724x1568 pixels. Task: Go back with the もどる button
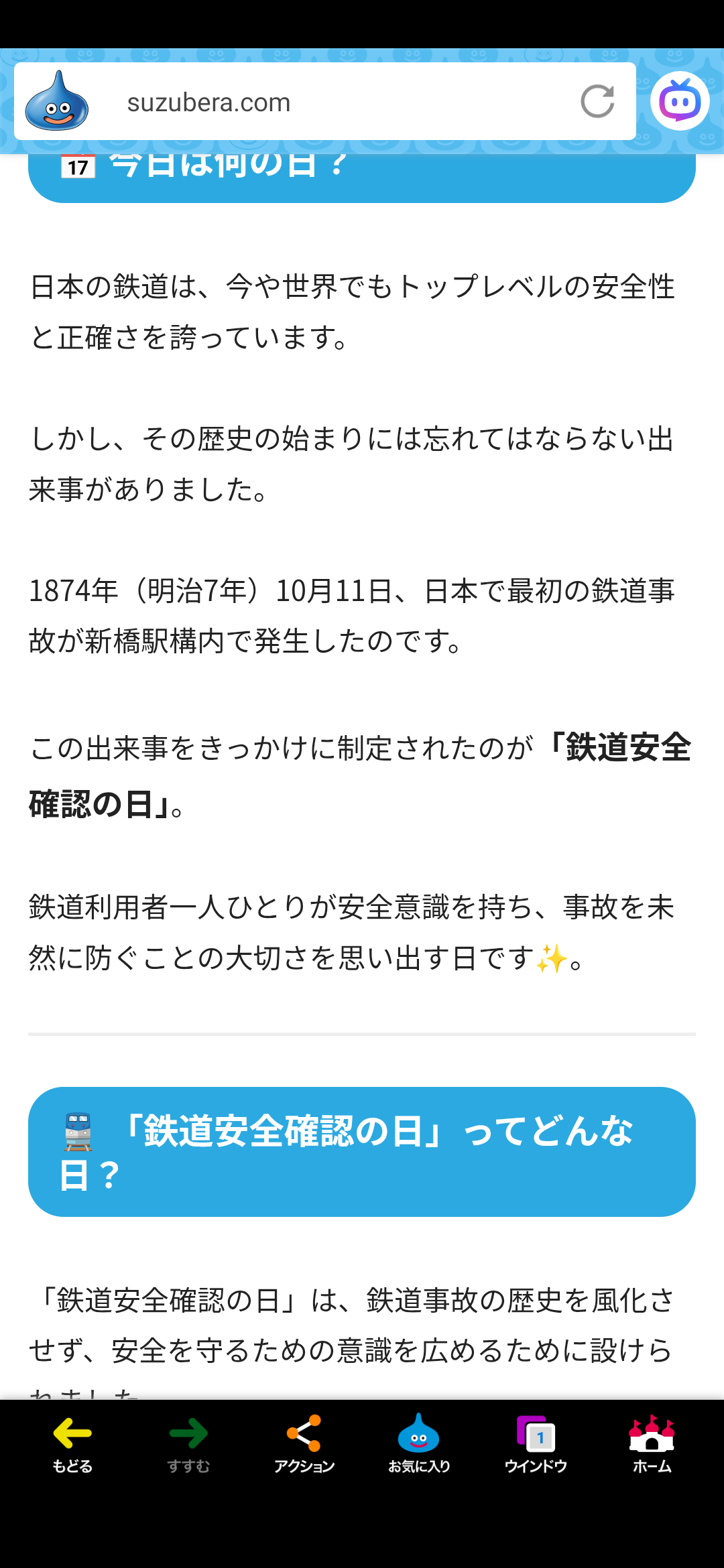(x=72, y=1443)
